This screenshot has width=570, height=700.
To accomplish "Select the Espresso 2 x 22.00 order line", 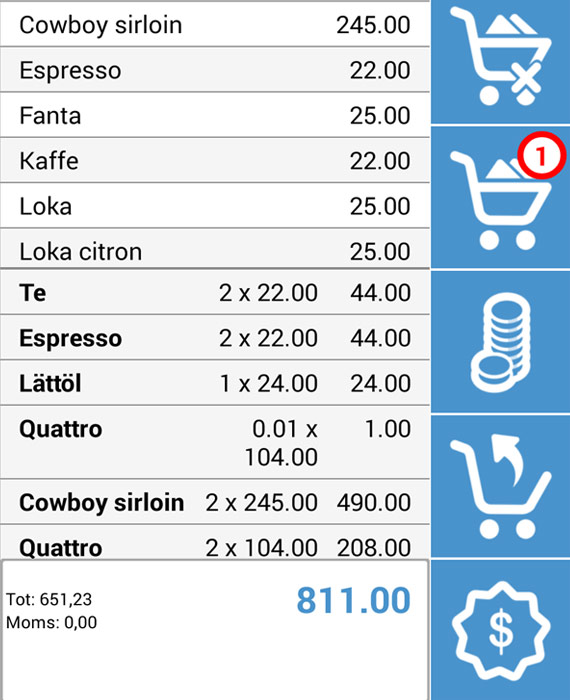I will coord(215,338).
